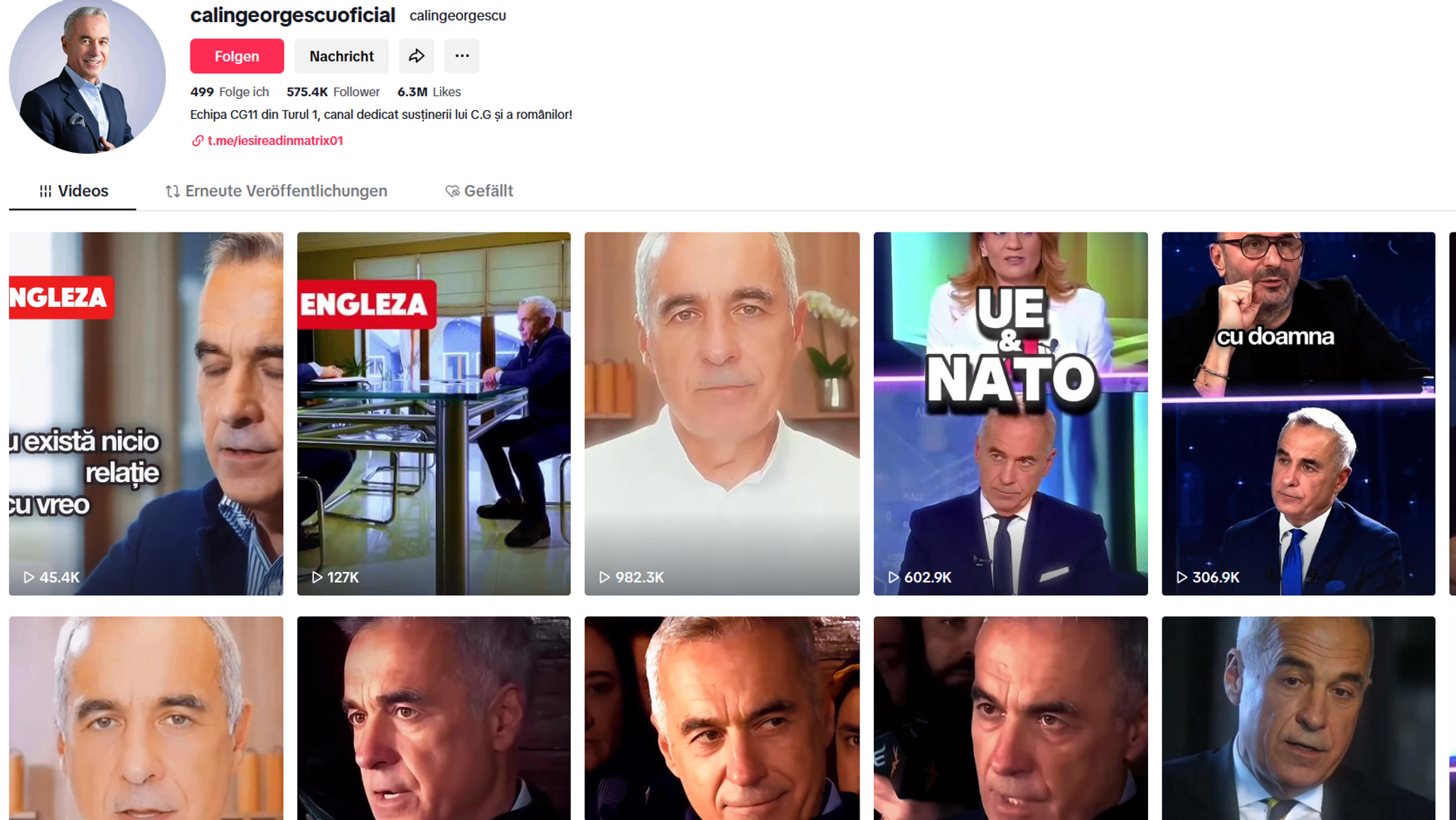
Task: Select the Videos tab
Action: point(73,191)
